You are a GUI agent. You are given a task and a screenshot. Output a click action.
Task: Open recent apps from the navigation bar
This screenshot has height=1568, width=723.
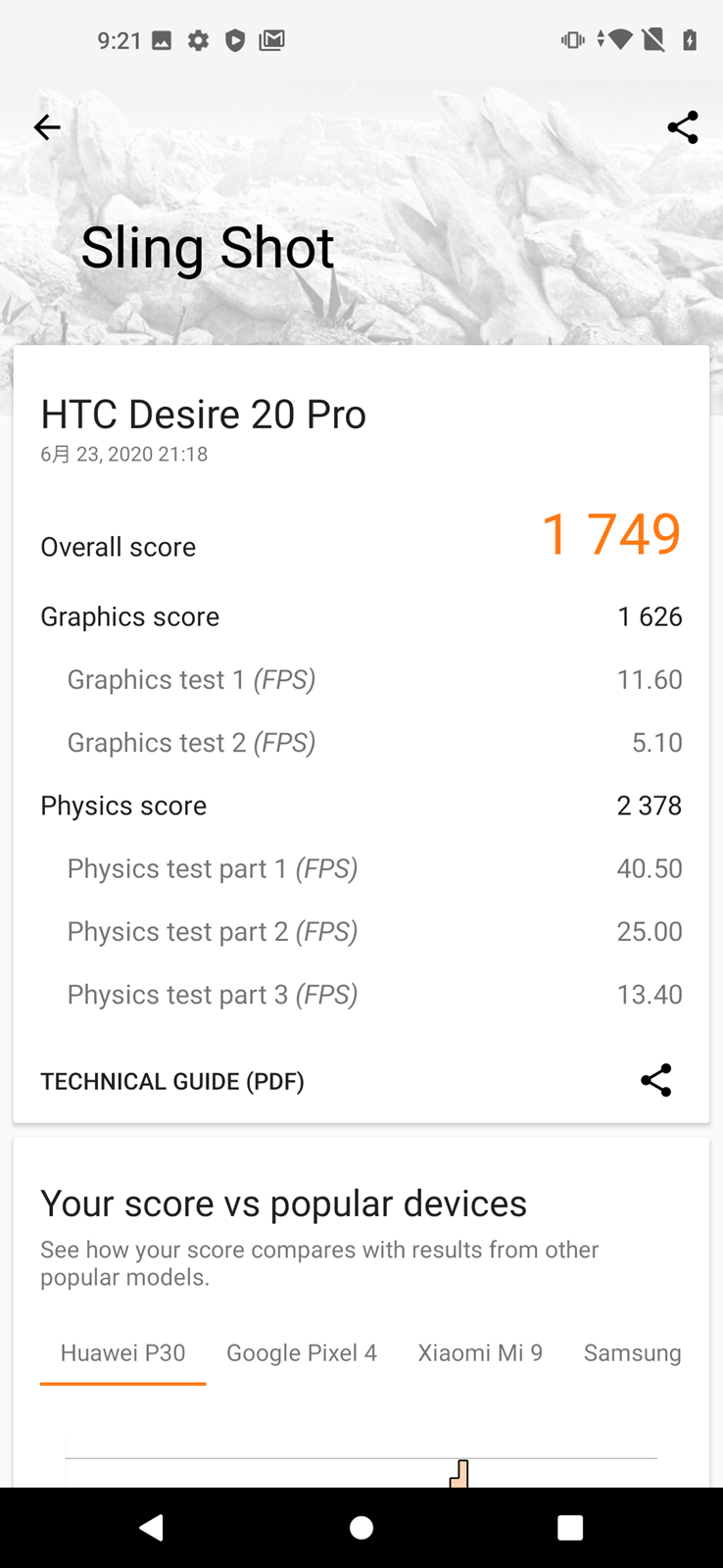[570, 1527]
